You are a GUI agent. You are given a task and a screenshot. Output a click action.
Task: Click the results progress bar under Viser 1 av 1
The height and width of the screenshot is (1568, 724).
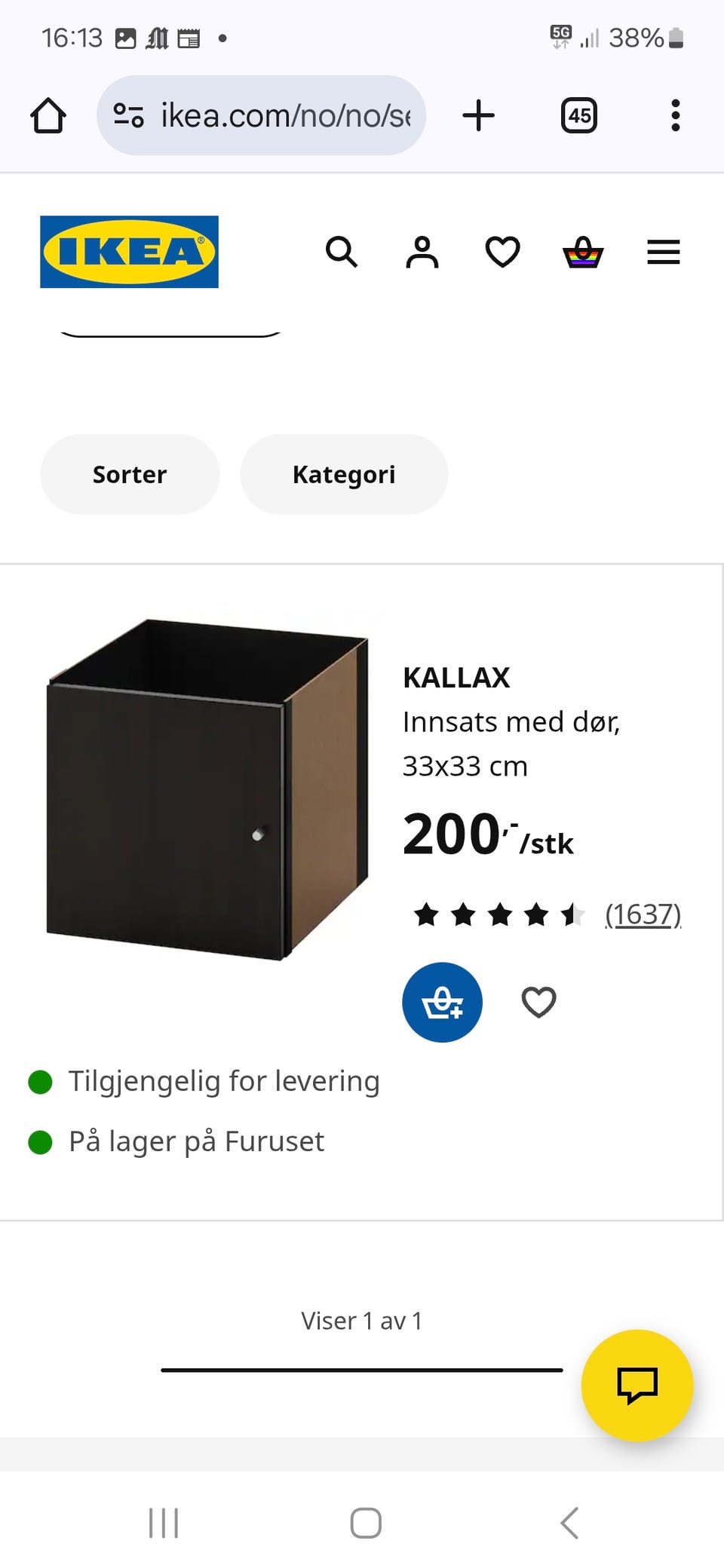point(362,1370)
